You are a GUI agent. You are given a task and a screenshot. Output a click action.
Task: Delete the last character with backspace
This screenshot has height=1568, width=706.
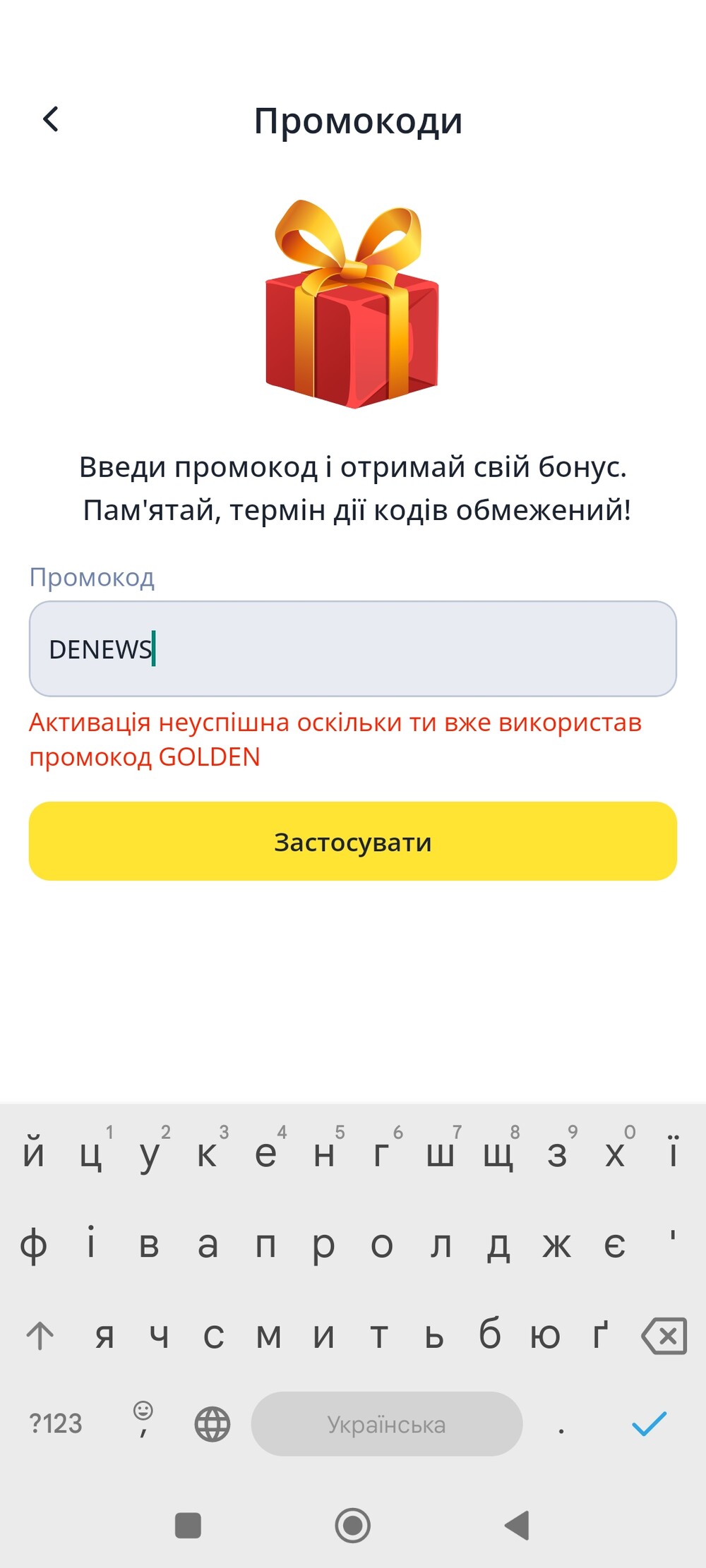click(664, 1335)
